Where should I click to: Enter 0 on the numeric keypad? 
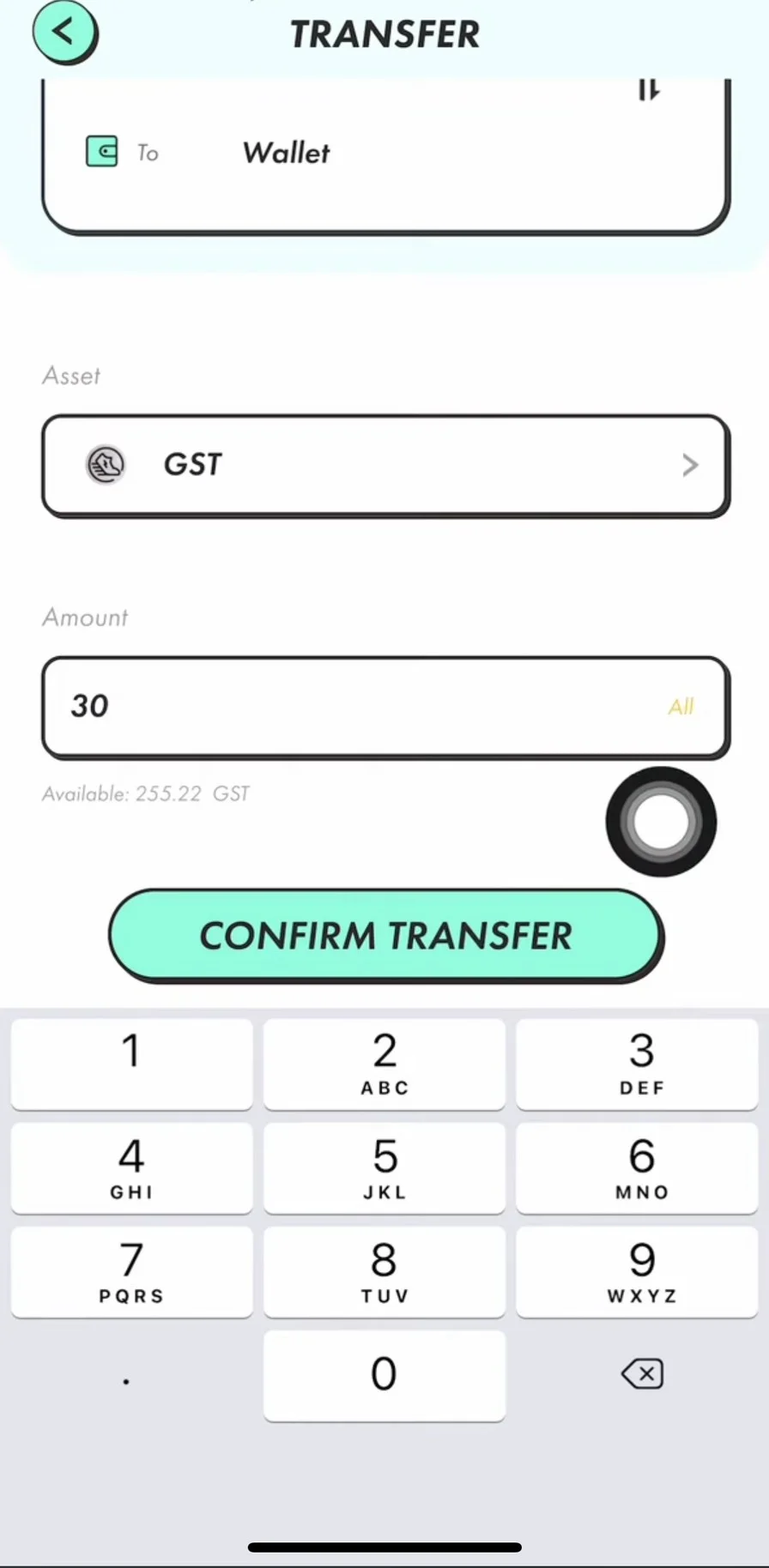coord(384,1375)
